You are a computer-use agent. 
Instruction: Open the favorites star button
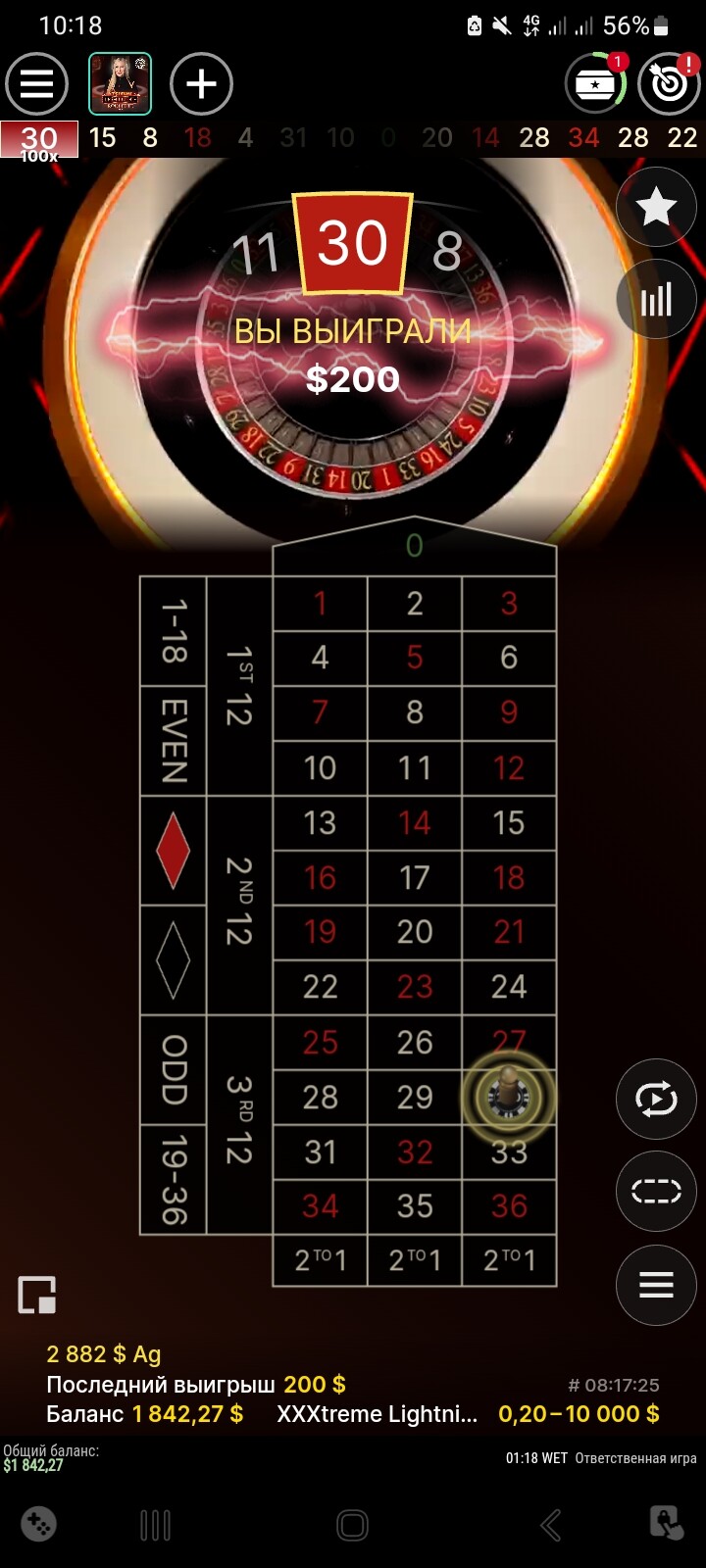tap(656, 207)
